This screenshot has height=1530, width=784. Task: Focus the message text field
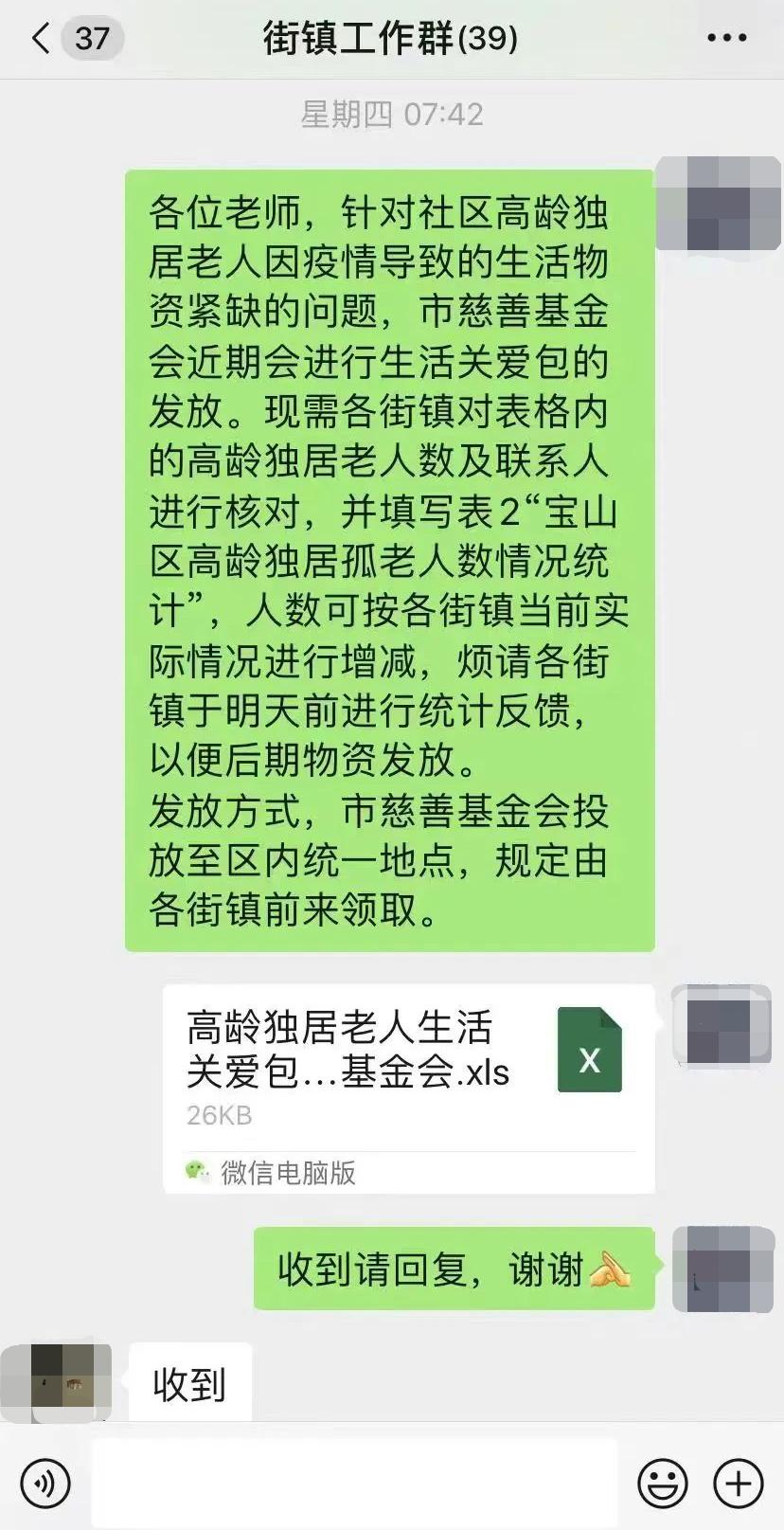click(x=354, y=1483)
